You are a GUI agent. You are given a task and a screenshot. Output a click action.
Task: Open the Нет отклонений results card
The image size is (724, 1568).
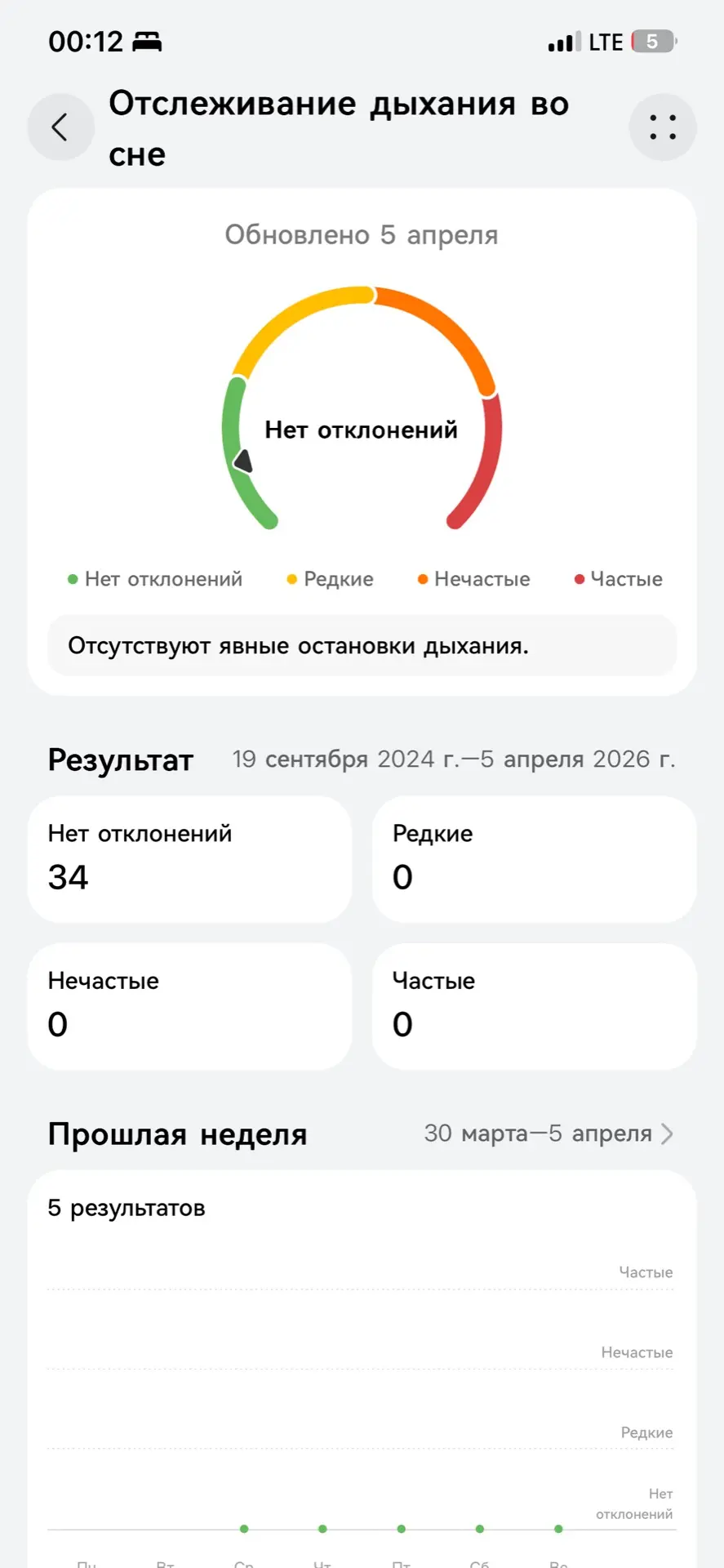189,859
